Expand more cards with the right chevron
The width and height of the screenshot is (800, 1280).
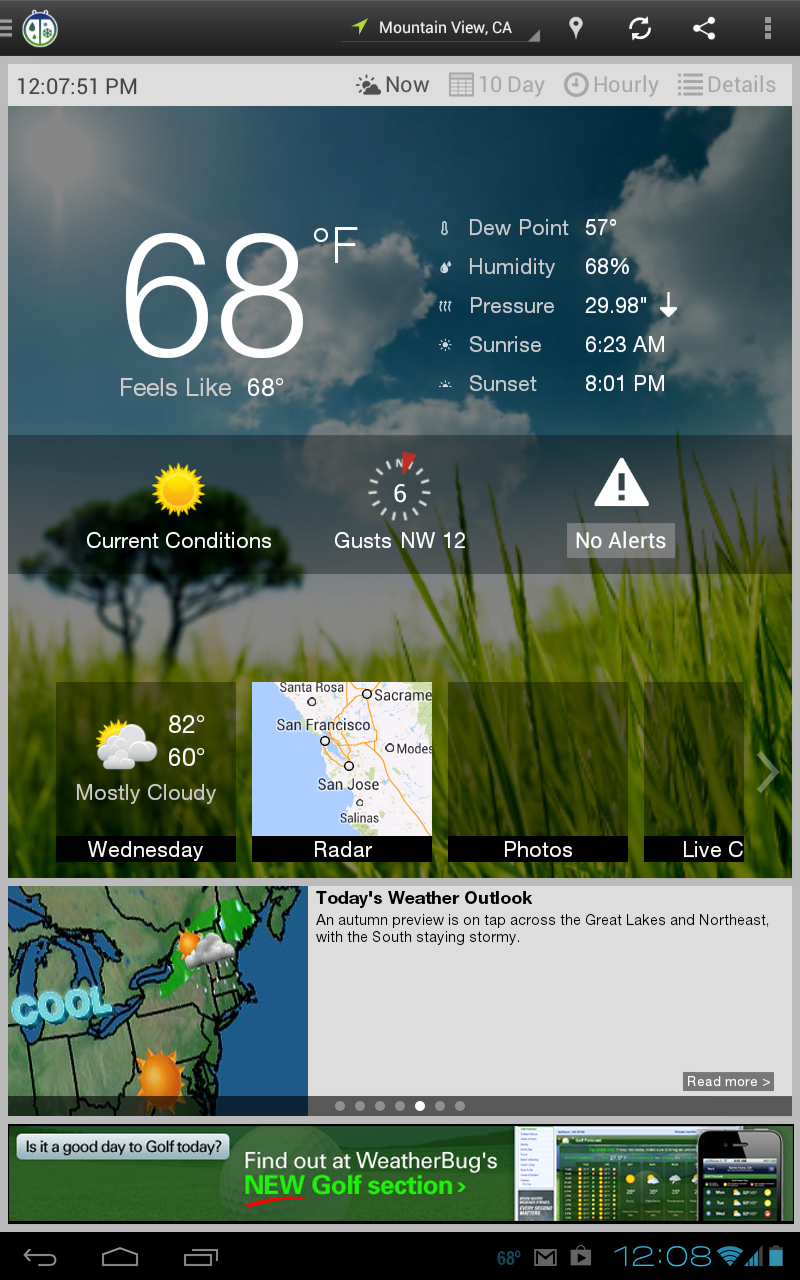(768, 771)
